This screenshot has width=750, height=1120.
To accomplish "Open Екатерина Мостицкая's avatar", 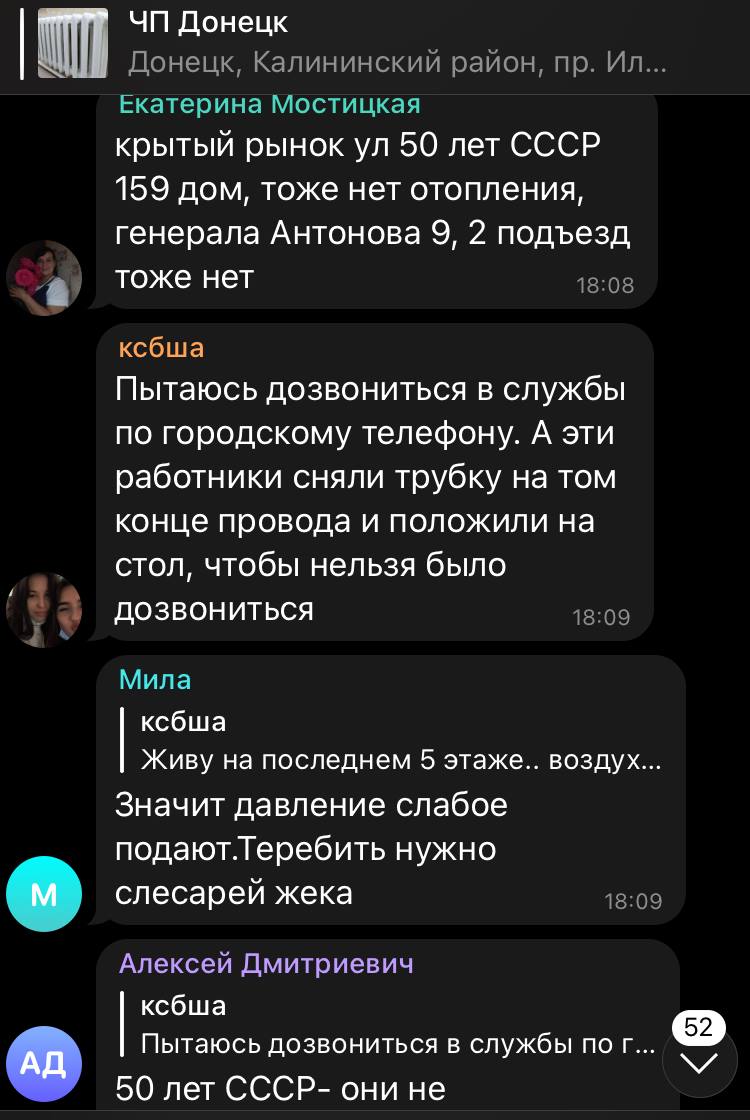I will 44,277.
